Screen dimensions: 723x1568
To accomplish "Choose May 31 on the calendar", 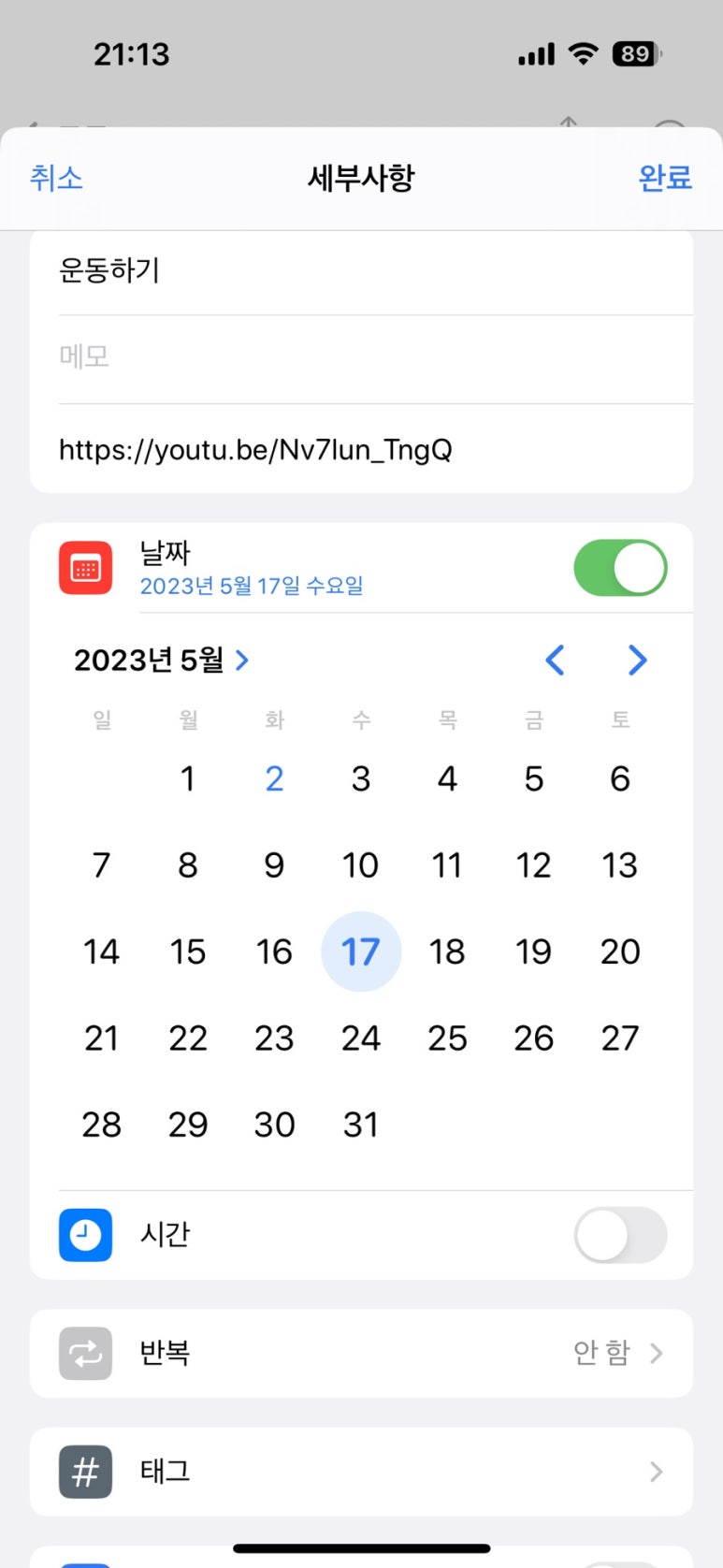I will tap(361, 1125).
